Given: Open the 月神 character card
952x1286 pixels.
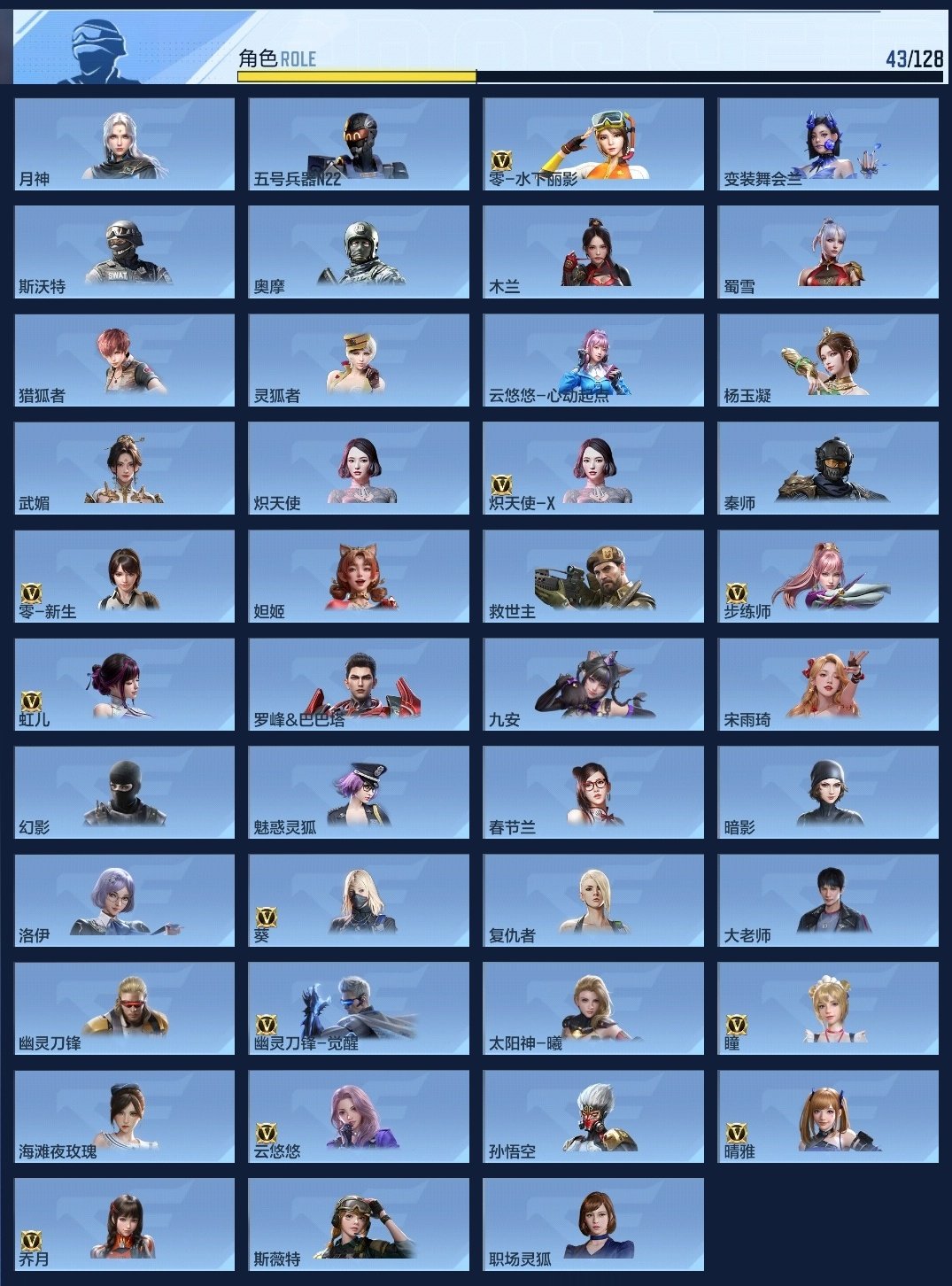Looking at the screenshot, I should point(124,143).
